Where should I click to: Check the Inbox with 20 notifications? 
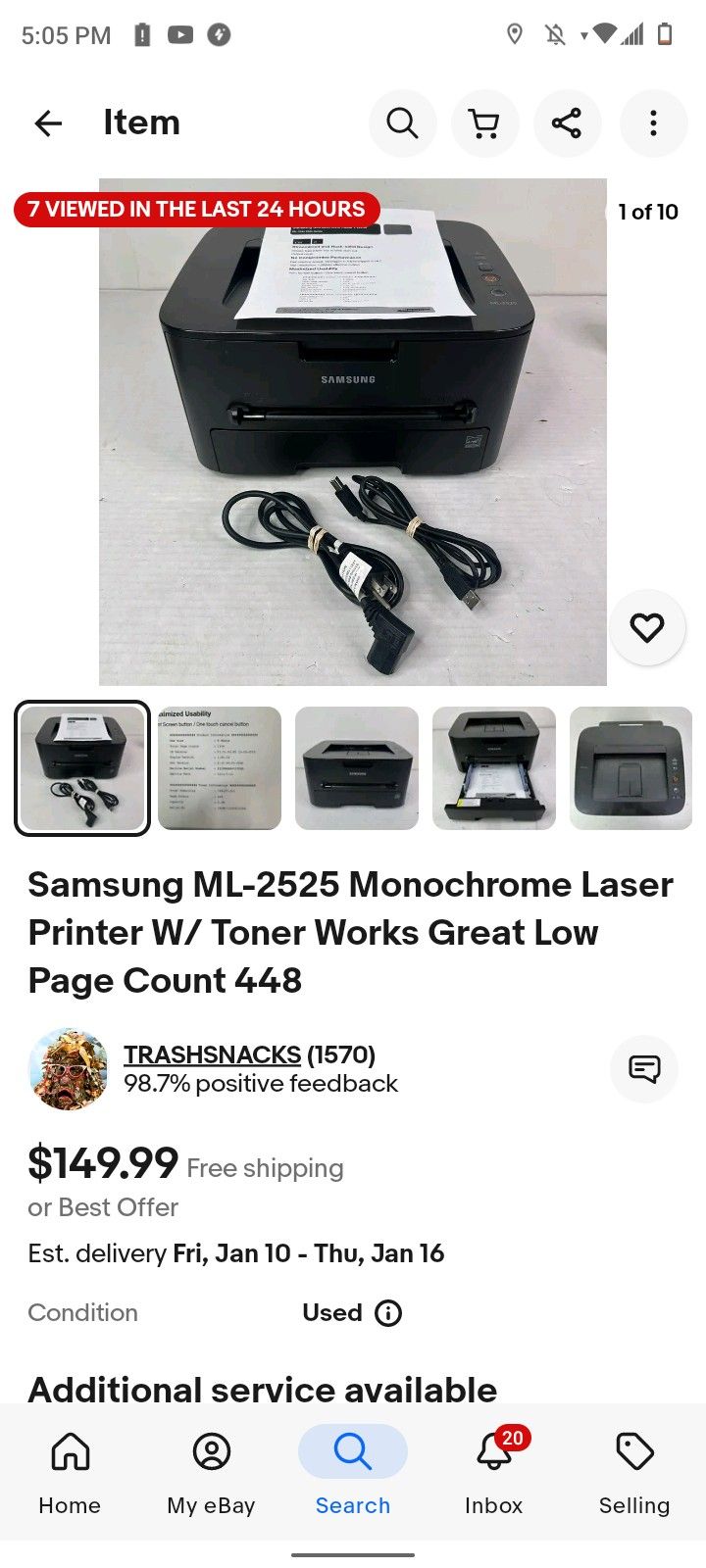(494, 1470)
